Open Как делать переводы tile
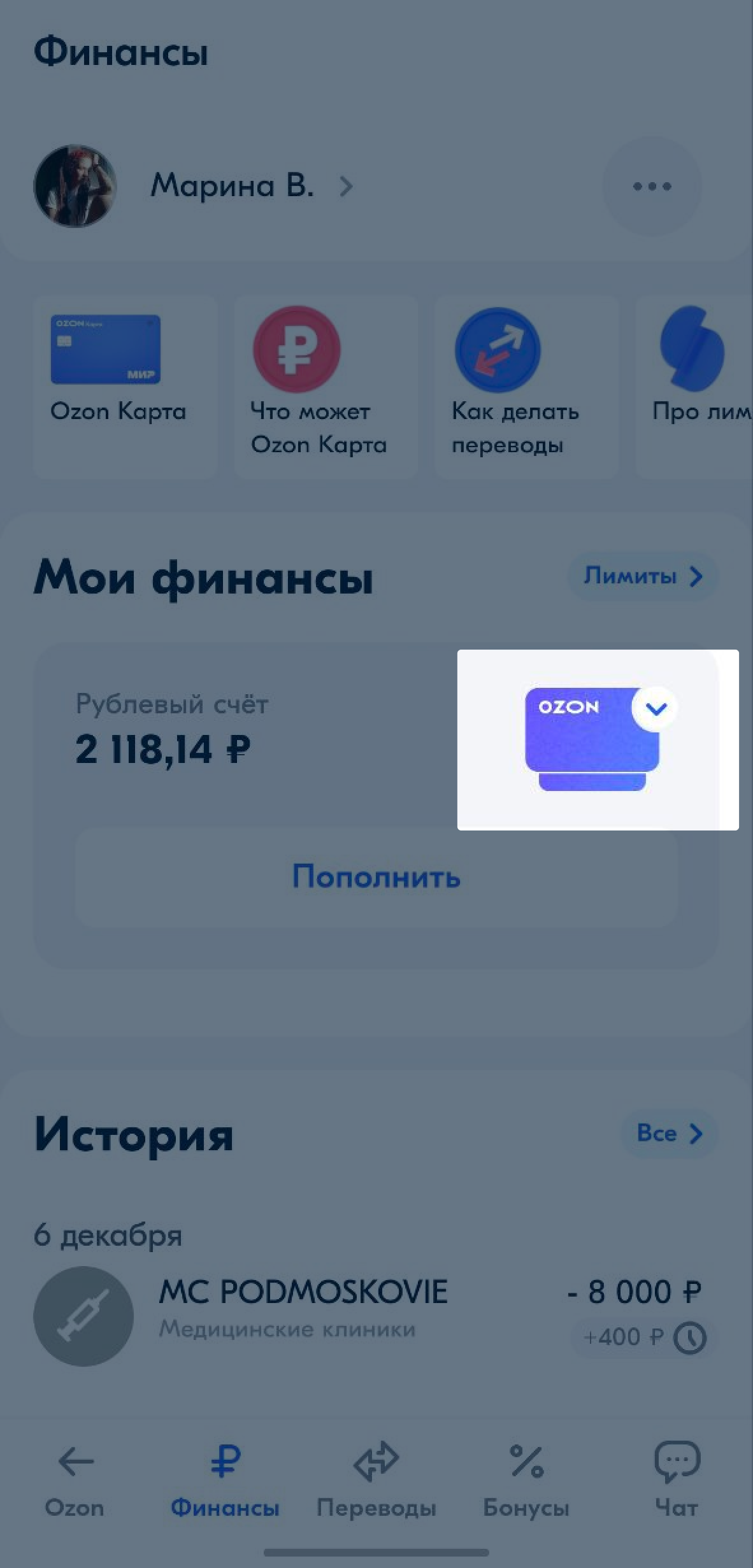The image size is (753, 1568). (x=526, y=386)
